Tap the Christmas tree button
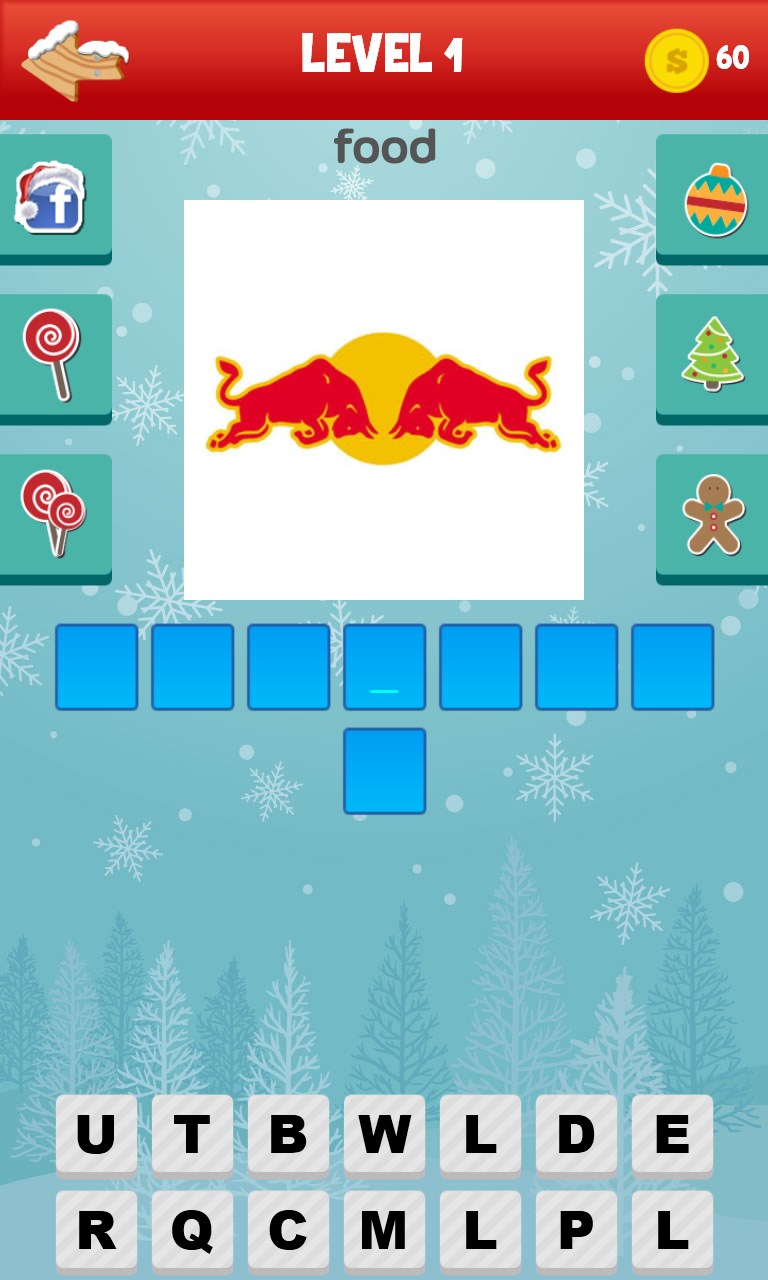 [713, 356]
